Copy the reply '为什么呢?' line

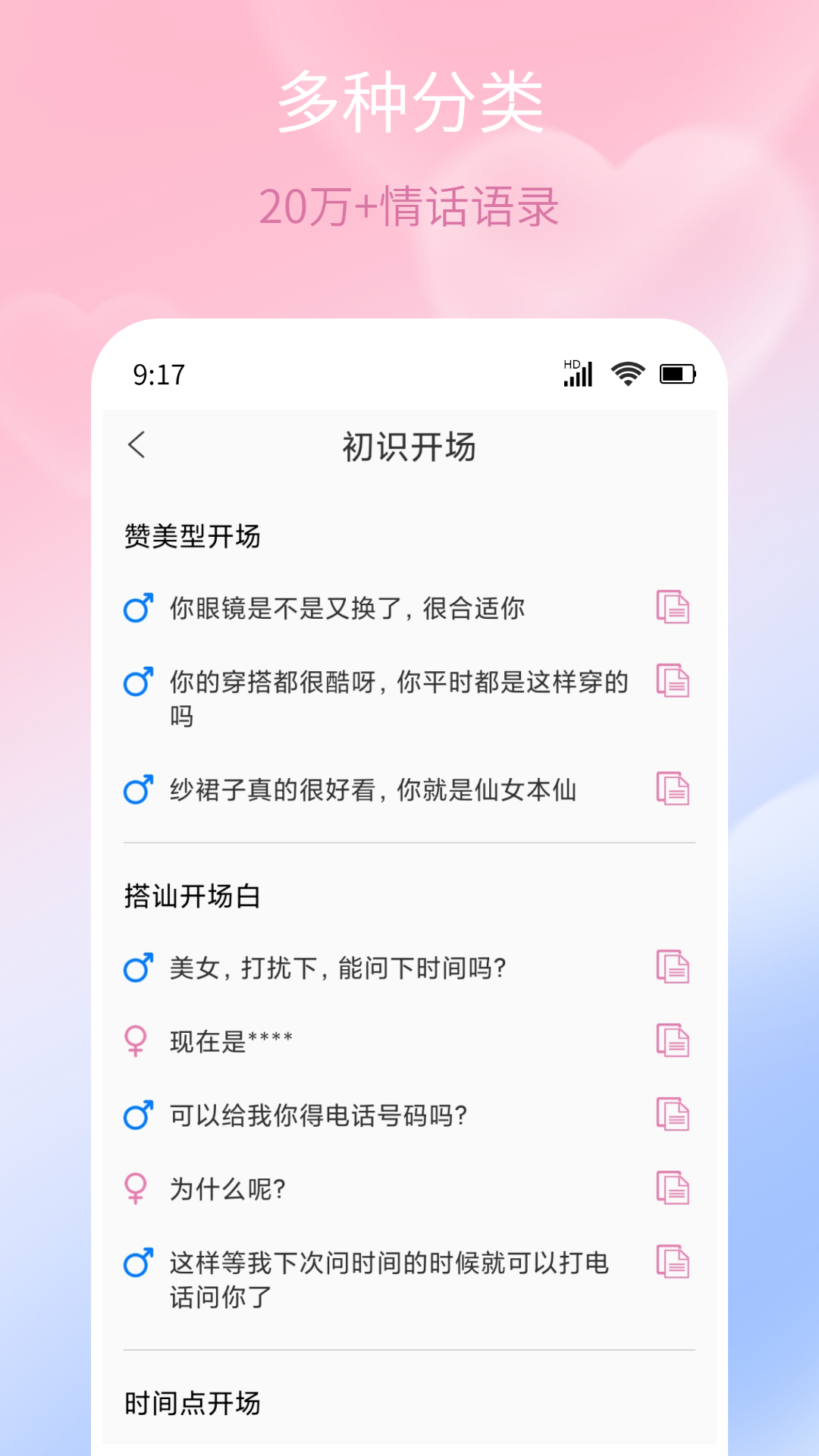pyautogui.click(x=672, y=1190)
